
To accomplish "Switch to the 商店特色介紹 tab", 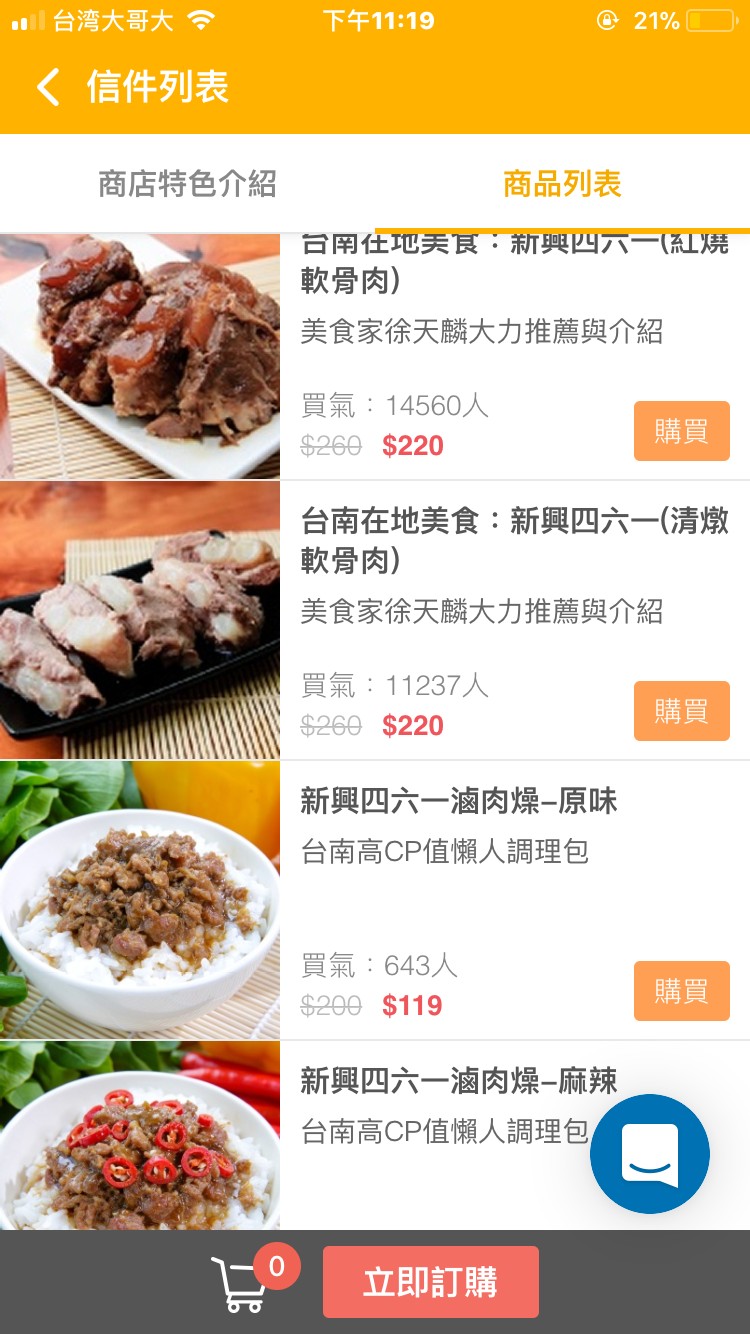I will (187, 184).
